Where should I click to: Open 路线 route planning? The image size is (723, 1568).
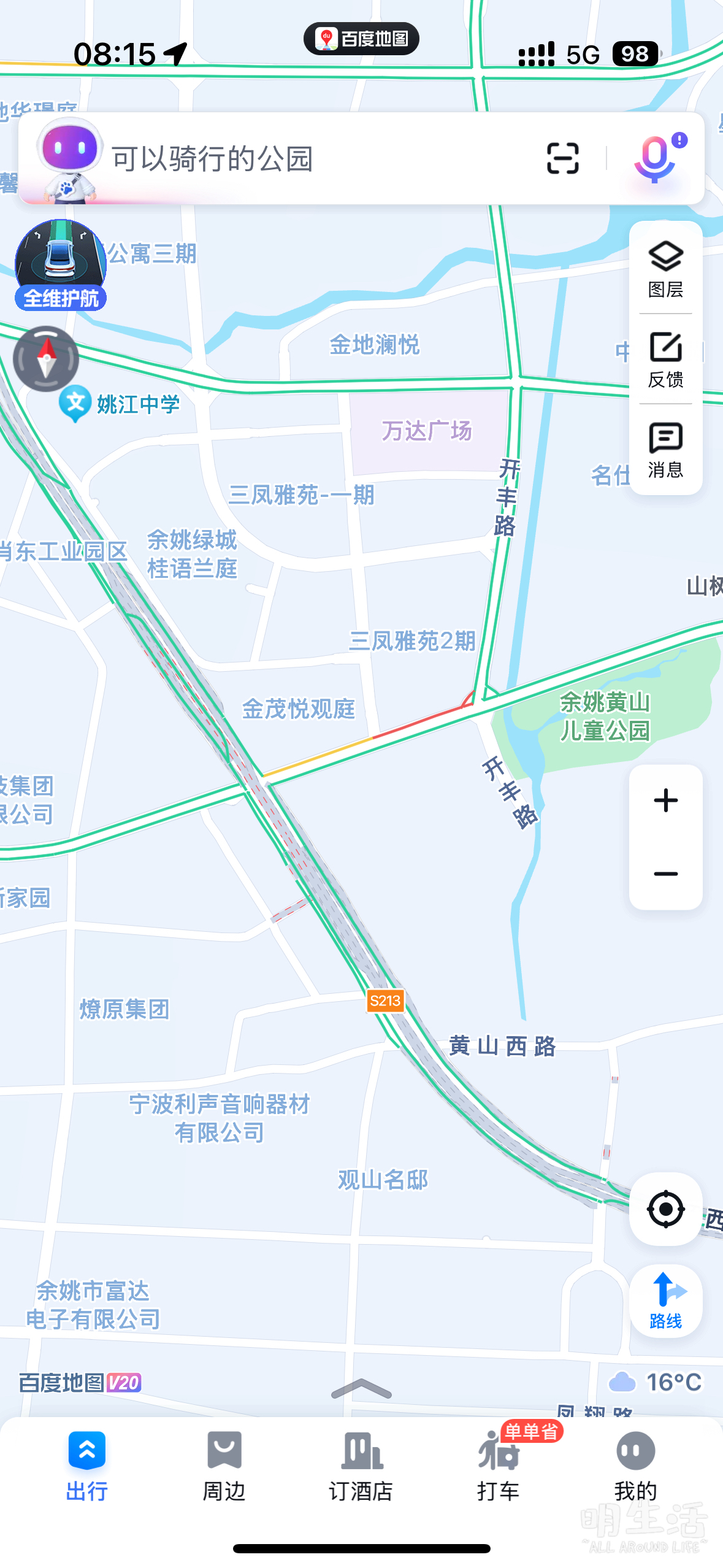click(x=665, y=1300)
